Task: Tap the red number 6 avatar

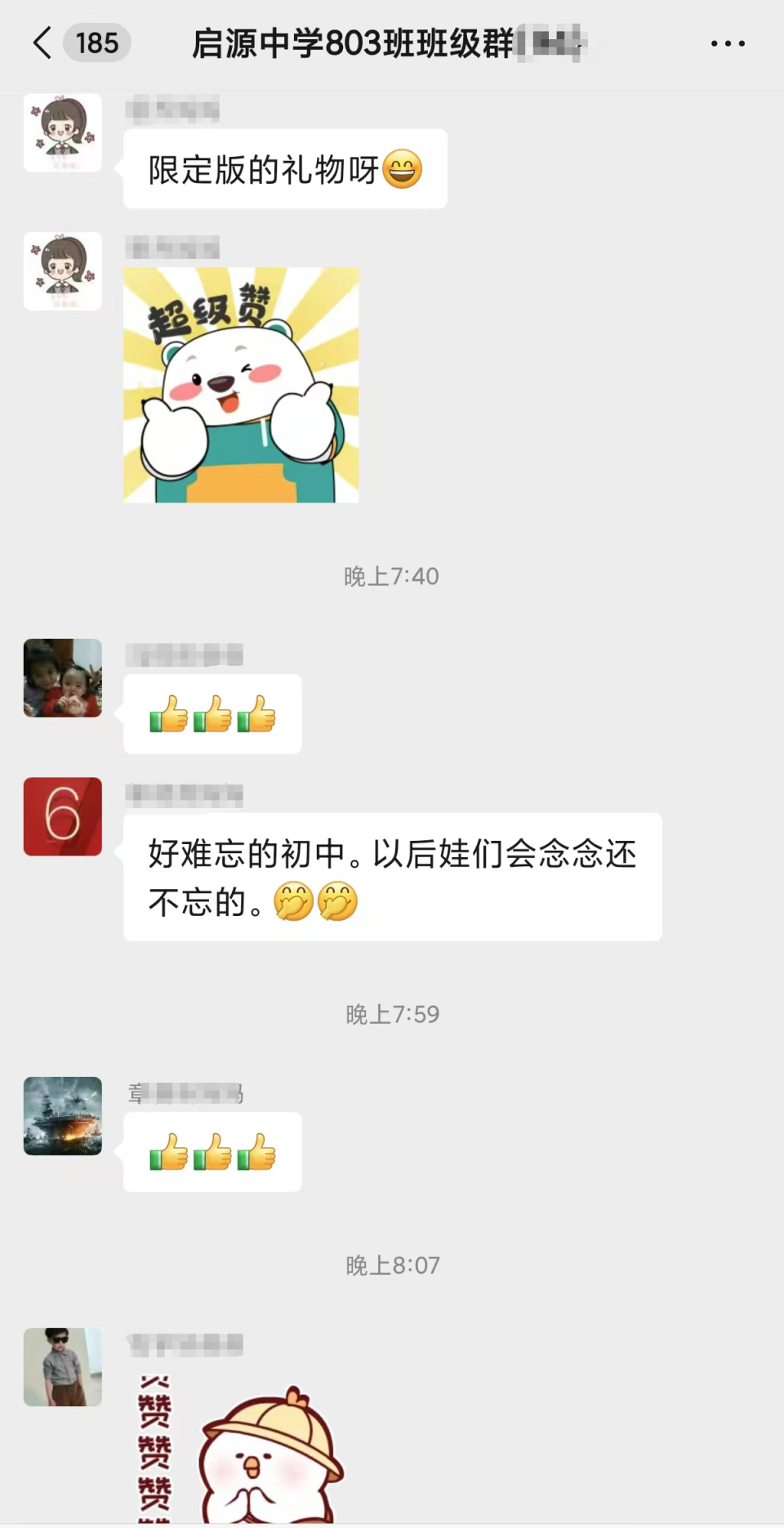Action: (x=63, y=816)
